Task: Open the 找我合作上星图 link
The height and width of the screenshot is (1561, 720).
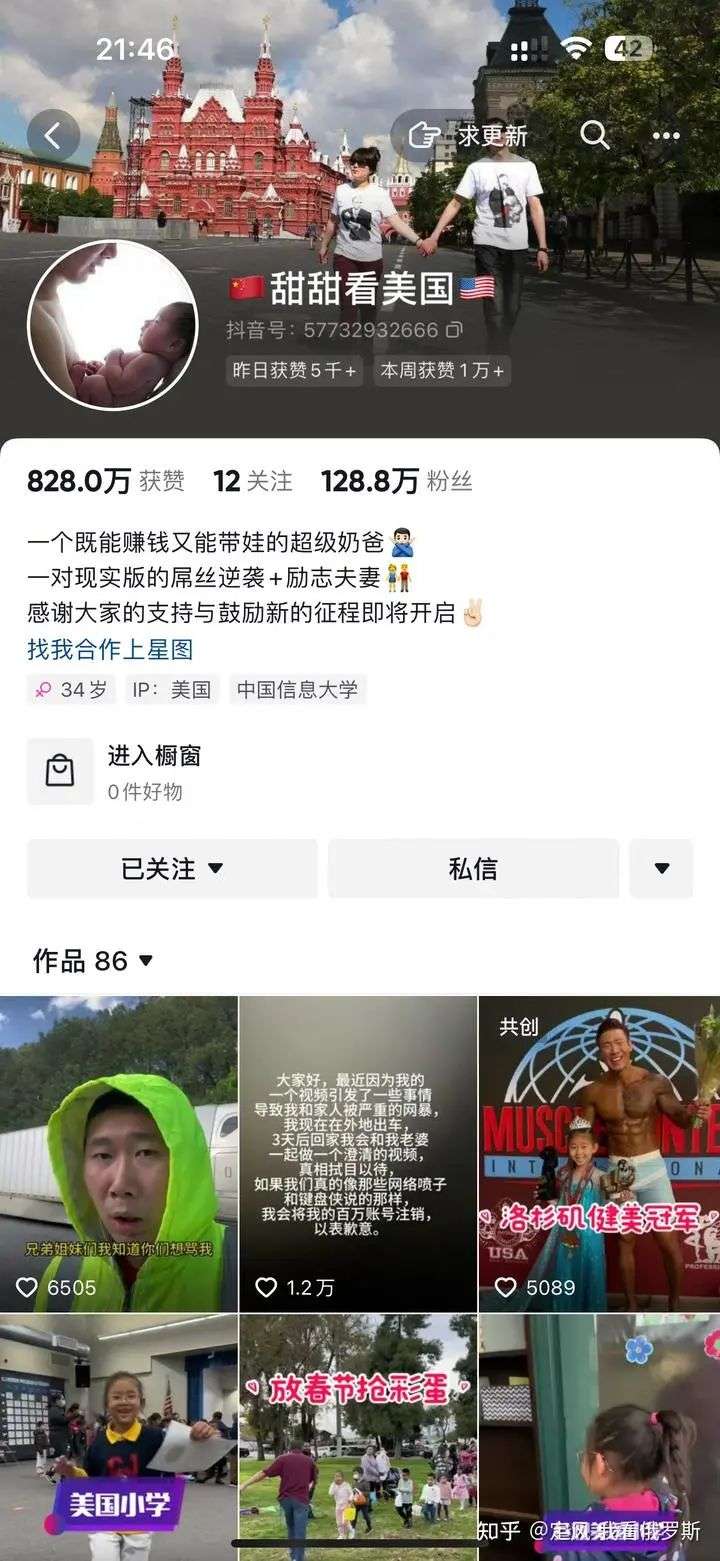Action: pyautogui.click(x=110, y=649)
